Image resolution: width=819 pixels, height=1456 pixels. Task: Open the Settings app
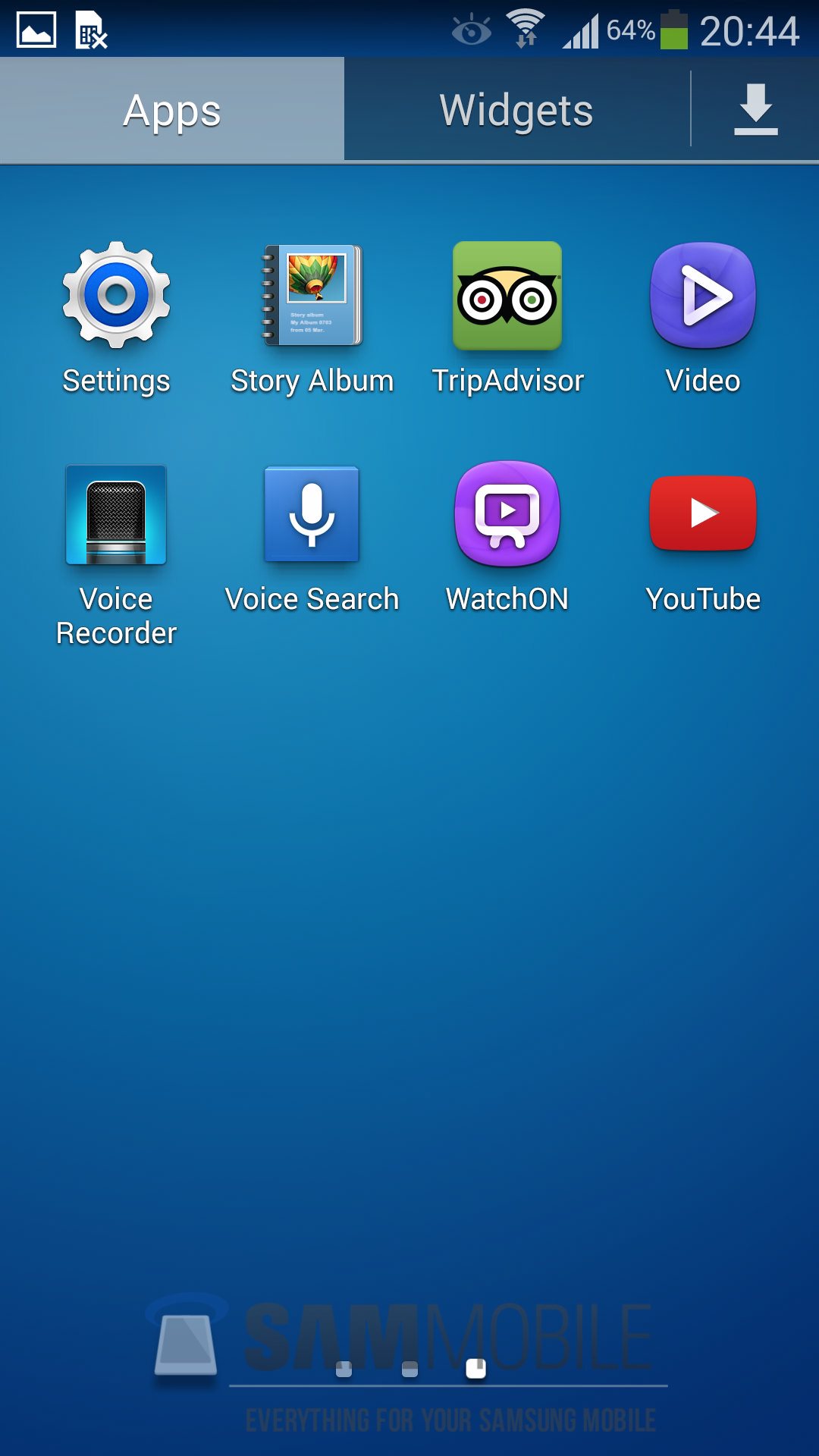click(116, 296)
